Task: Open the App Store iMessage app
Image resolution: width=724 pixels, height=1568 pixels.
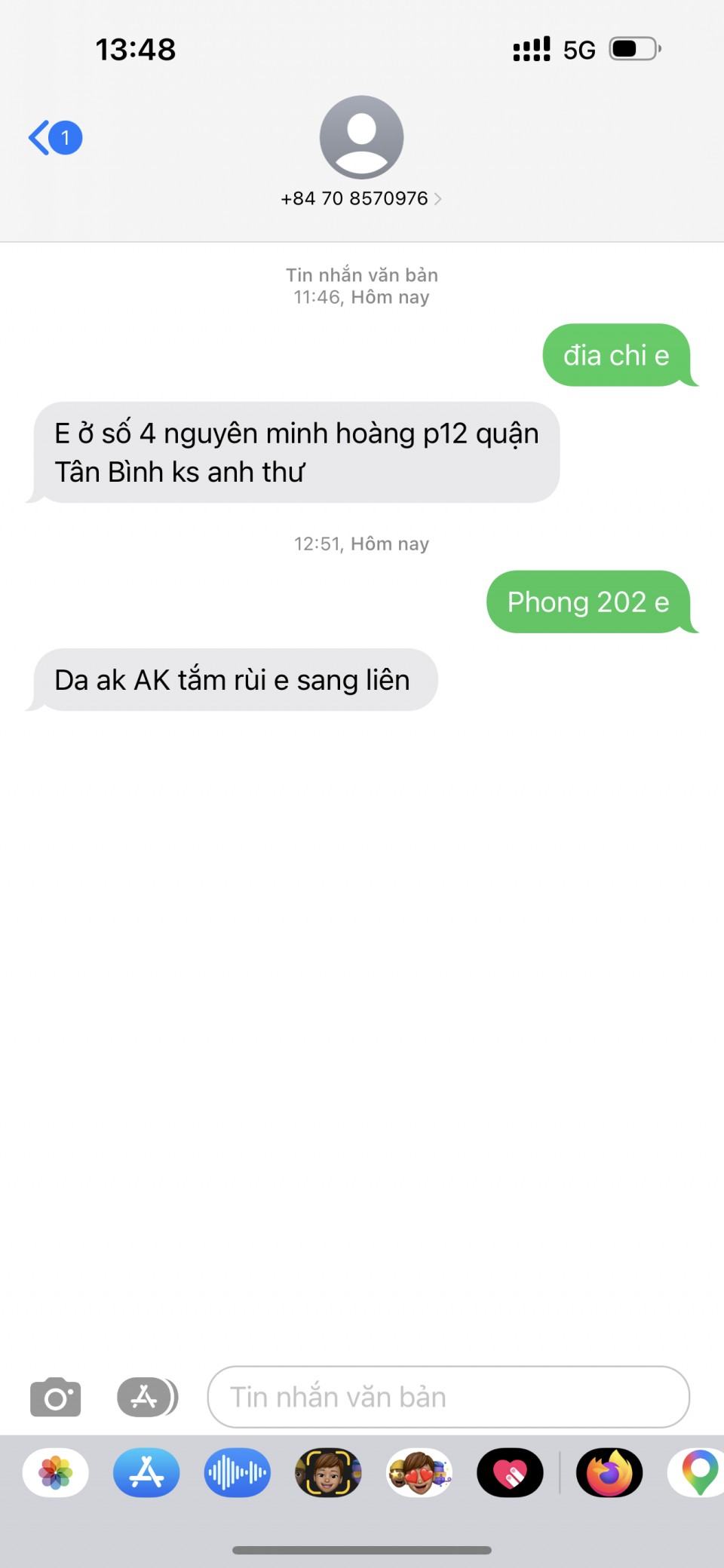Action: (x=146, y=1472)
